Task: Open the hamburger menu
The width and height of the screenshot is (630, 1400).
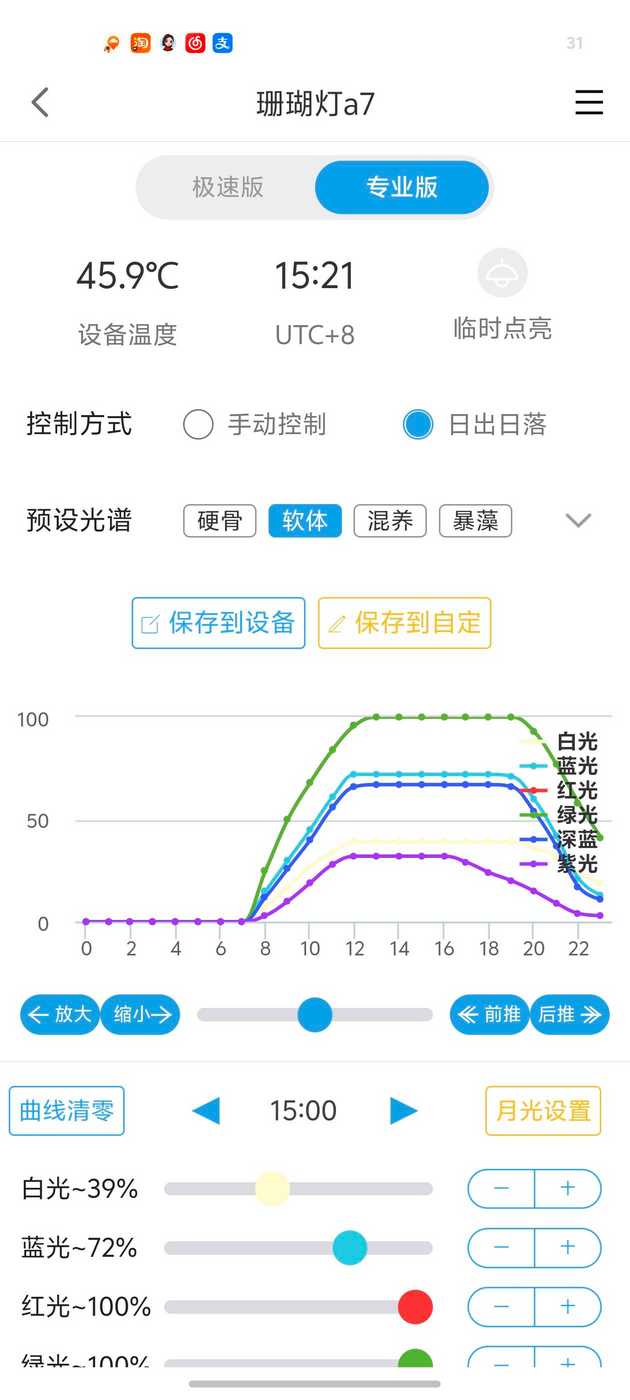Action: pyautogui.click(x=589, y=102)
